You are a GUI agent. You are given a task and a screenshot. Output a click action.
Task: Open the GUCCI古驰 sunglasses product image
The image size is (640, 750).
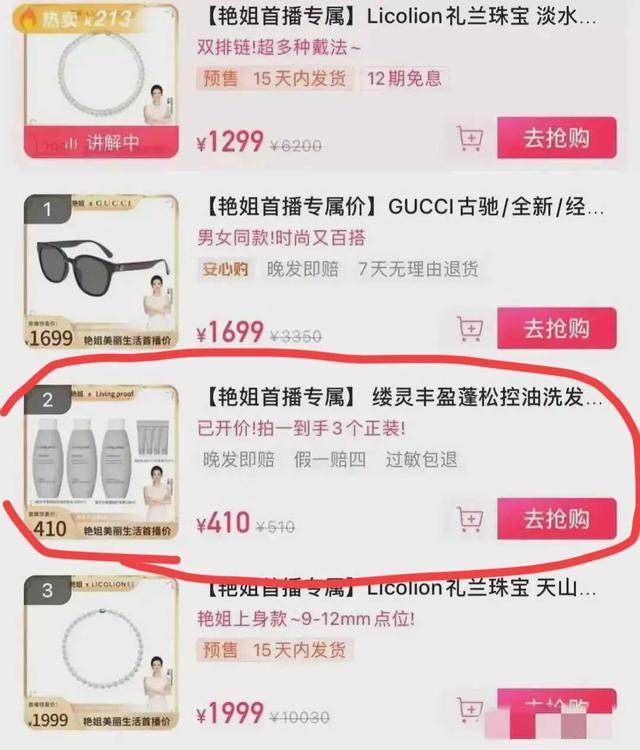tap(101, 272)
